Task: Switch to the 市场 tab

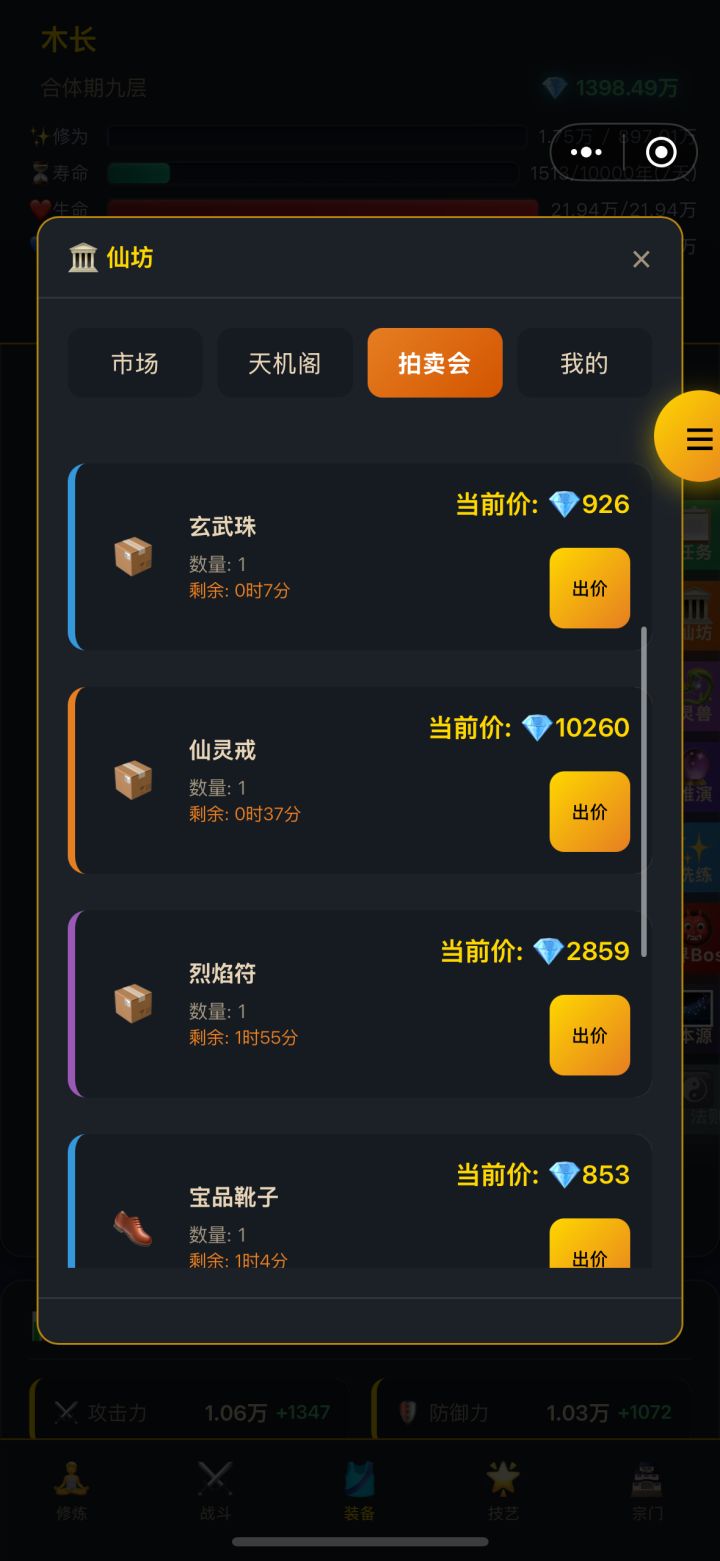Action: tap(135, 363)
